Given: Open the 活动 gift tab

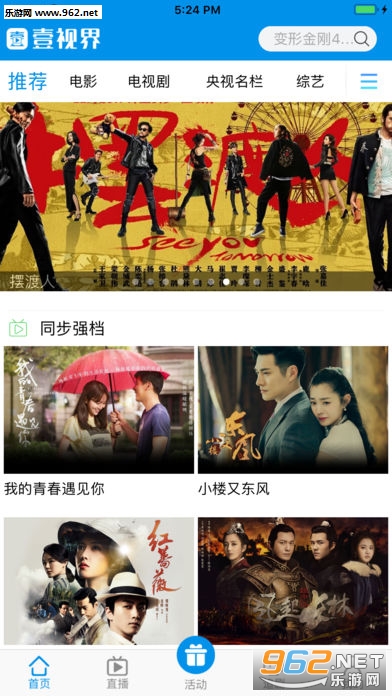Looking at the screenshot, I should tap(196, 664).
